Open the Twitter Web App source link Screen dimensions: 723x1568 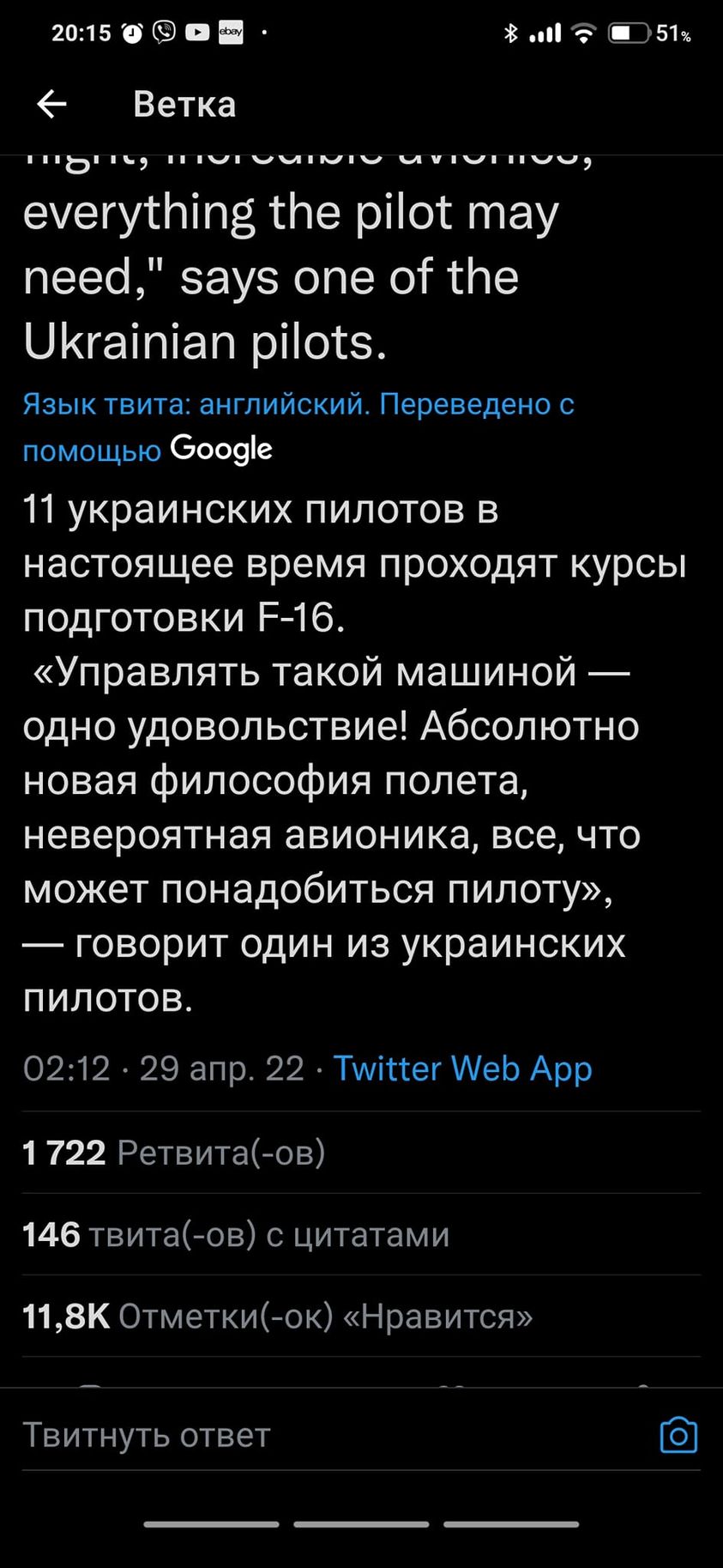462,1069
